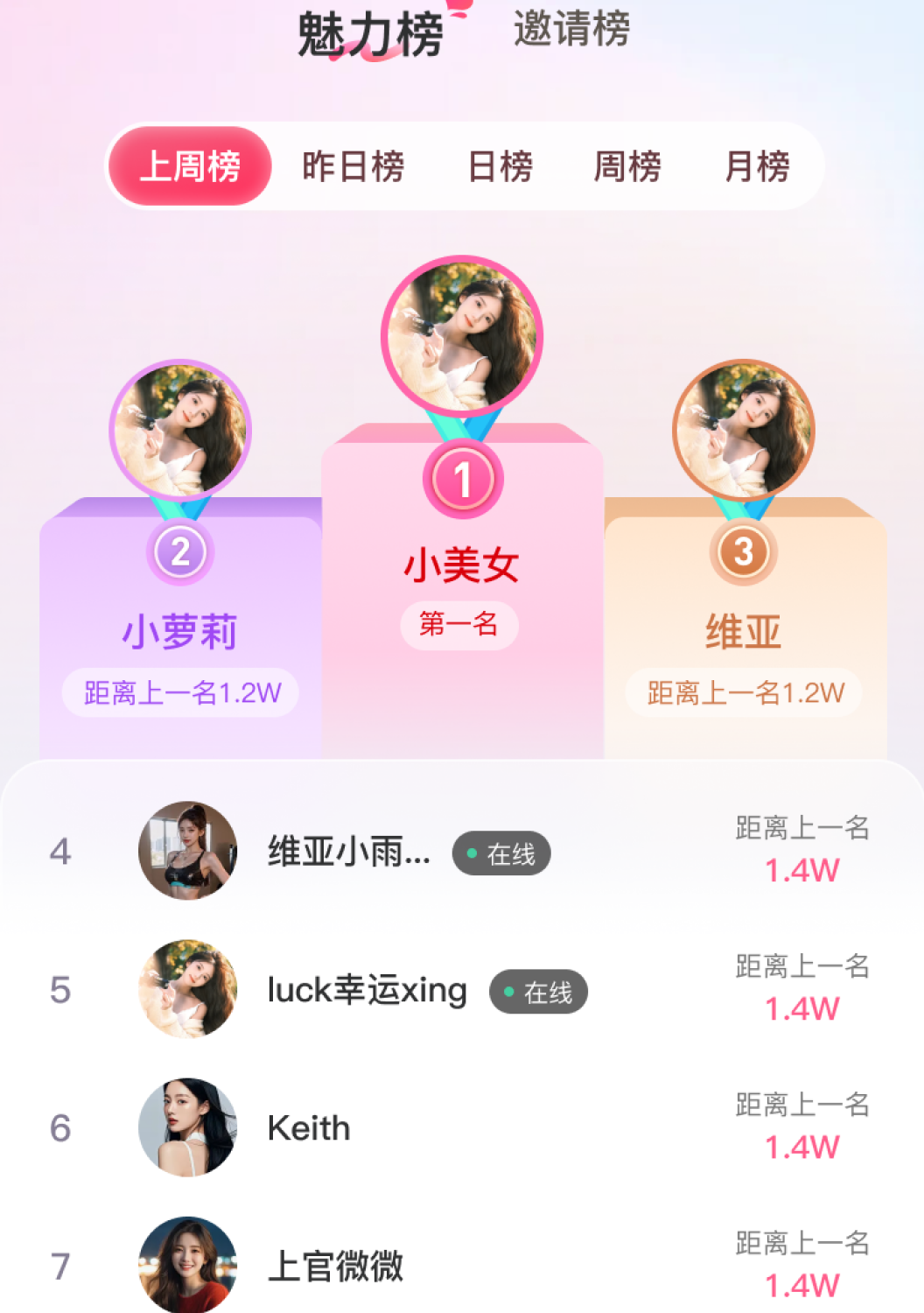Screen dimensions: 924x1313
Task: Select the 魅力榜 tab
Action: (370, 35)
